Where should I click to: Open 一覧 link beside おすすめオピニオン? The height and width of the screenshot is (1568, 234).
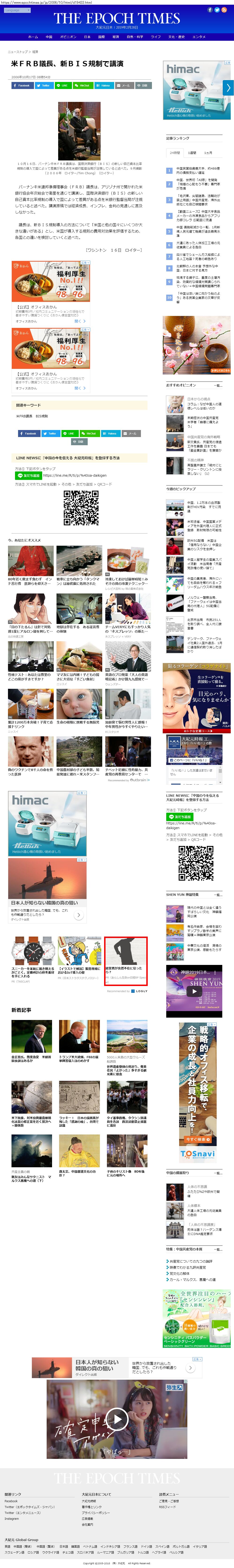pyautogui.click(x=218, y=385)
